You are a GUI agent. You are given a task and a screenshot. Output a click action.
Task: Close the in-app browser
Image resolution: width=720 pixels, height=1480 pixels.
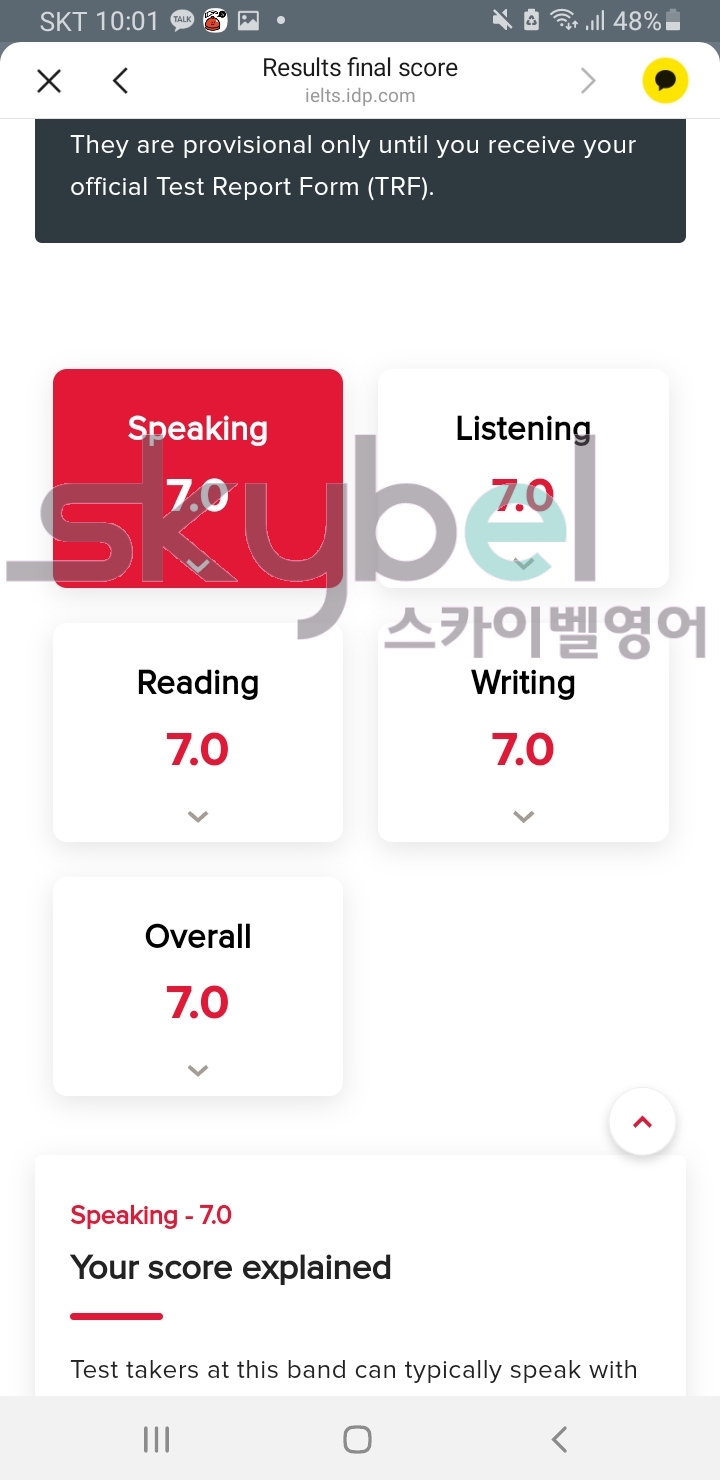point(49,81)
